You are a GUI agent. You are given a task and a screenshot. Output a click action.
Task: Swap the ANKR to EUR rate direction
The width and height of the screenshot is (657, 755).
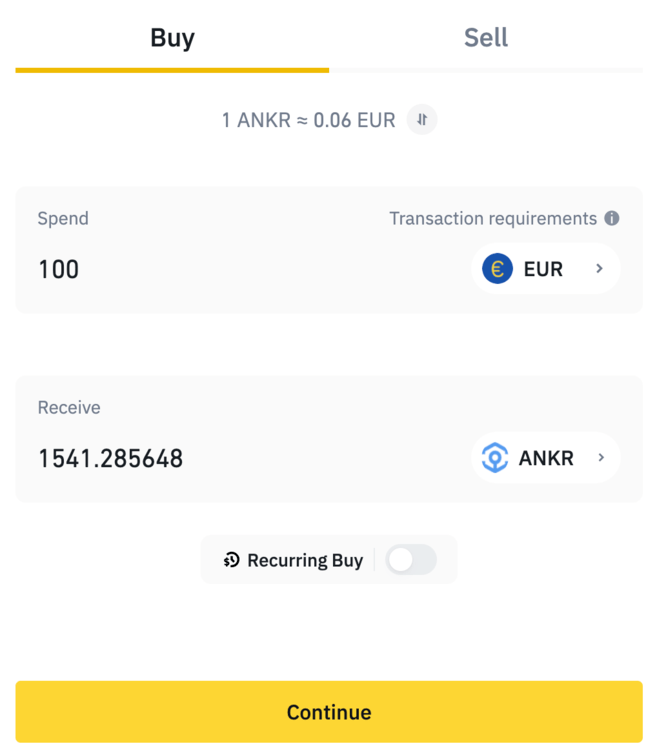coord(422,120)
